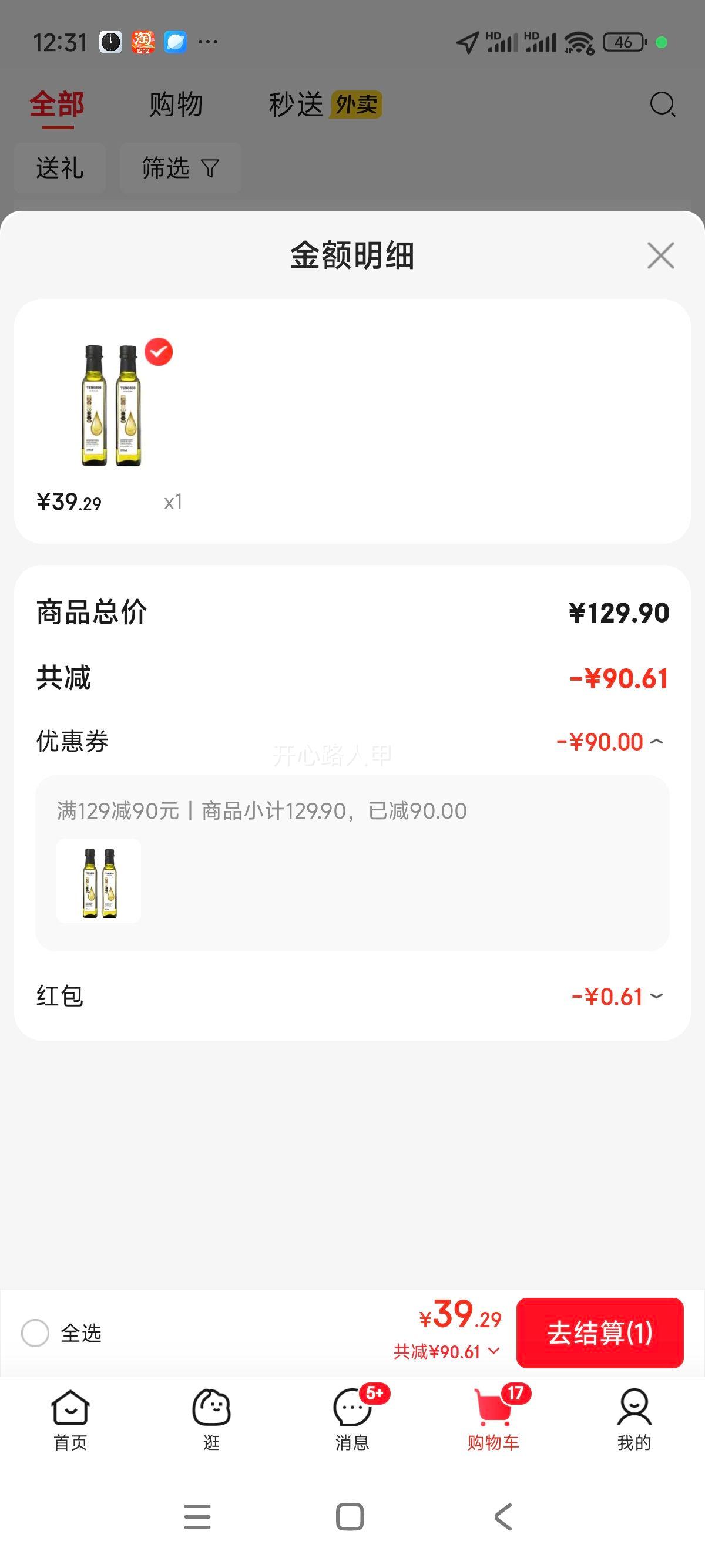Enable the 全选 select-all option
Image resolution: width=705 pixels, height=1568 pixels.
pos(36,1332)
